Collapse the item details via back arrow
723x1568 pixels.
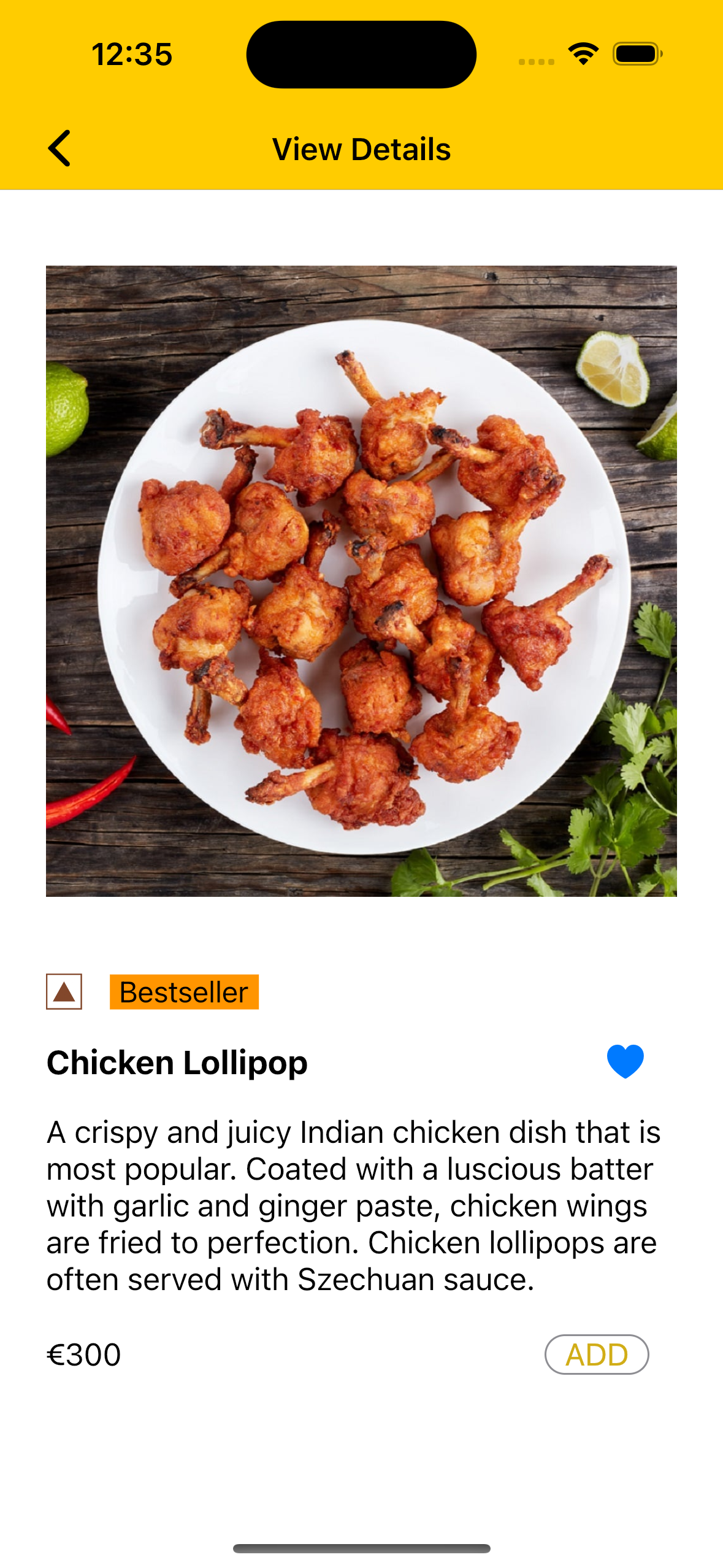[59, 149]
